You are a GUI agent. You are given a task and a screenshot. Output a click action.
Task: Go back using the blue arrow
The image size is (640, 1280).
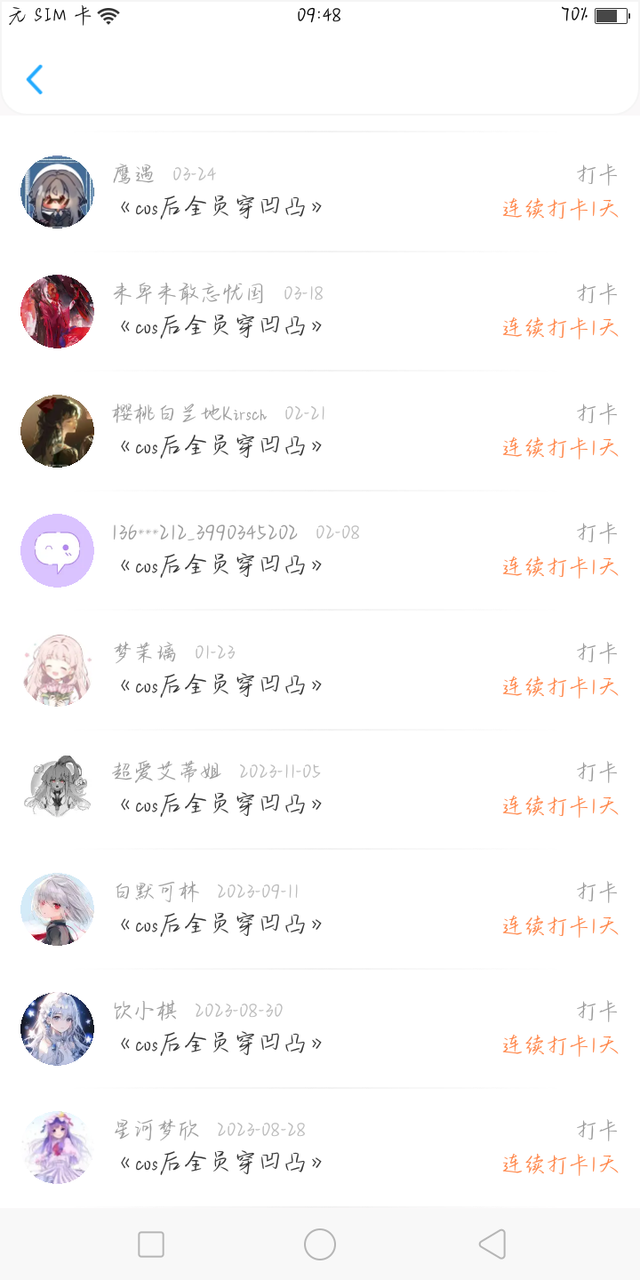(x=35, y=80)
